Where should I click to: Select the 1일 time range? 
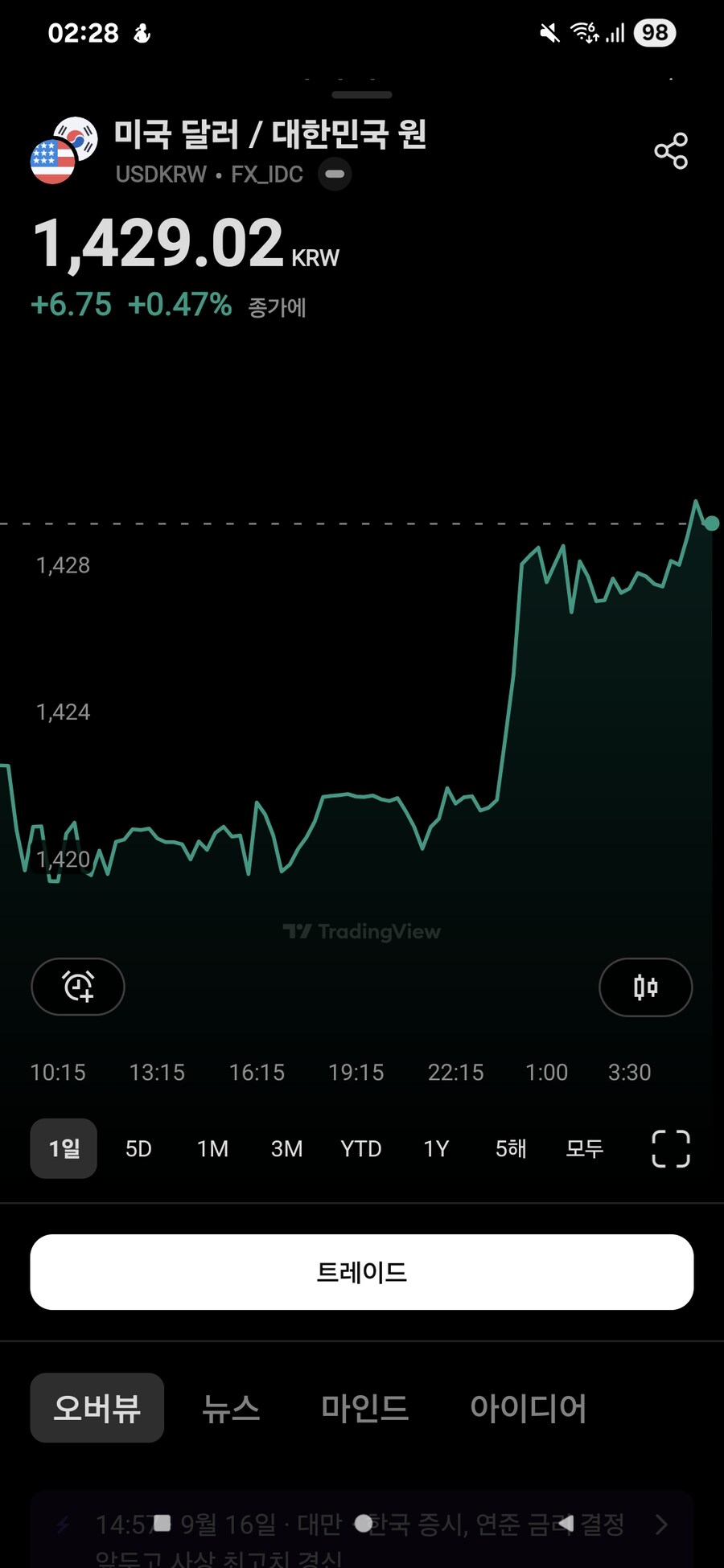pyautogui.click(x=64, y=1148)
